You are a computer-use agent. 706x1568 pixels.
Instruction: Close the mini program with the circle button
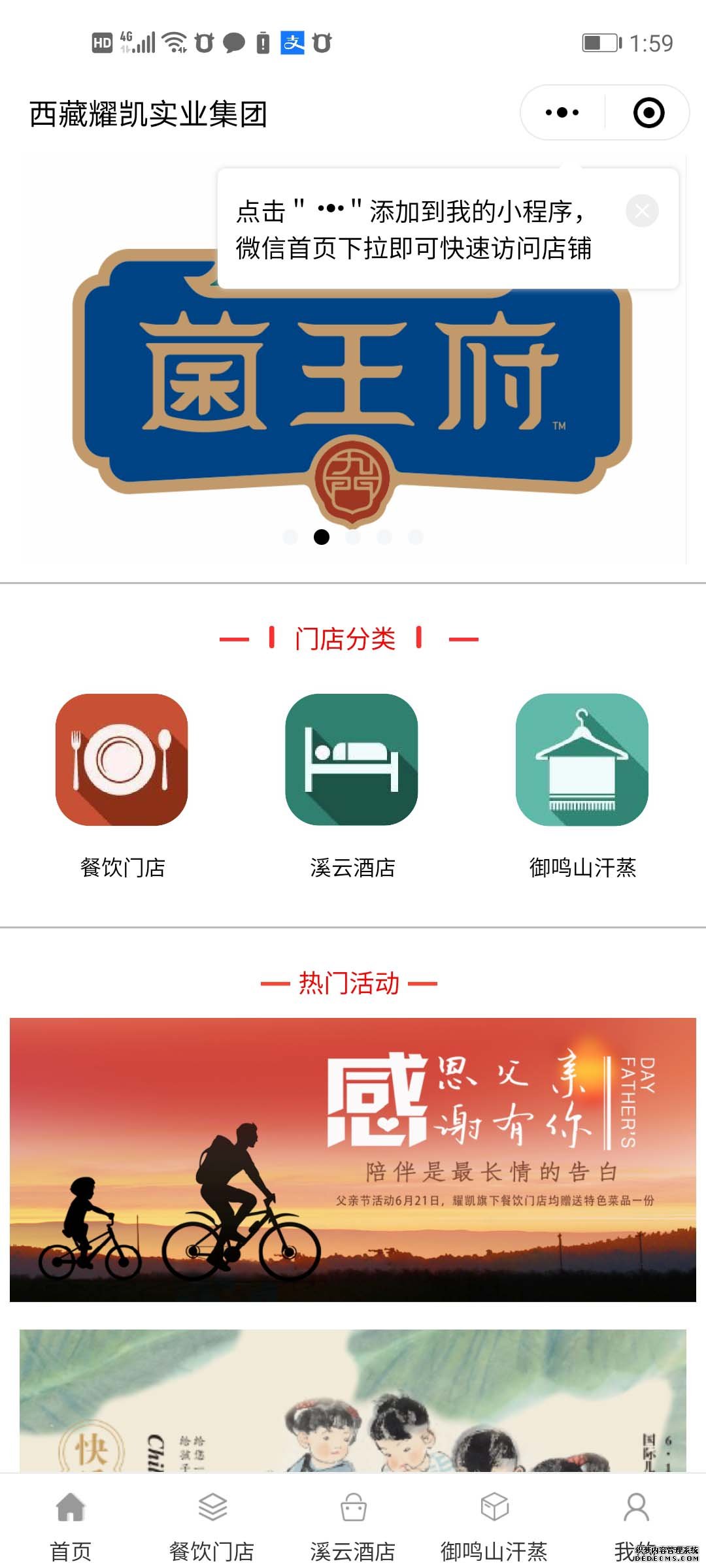point(648,112)
